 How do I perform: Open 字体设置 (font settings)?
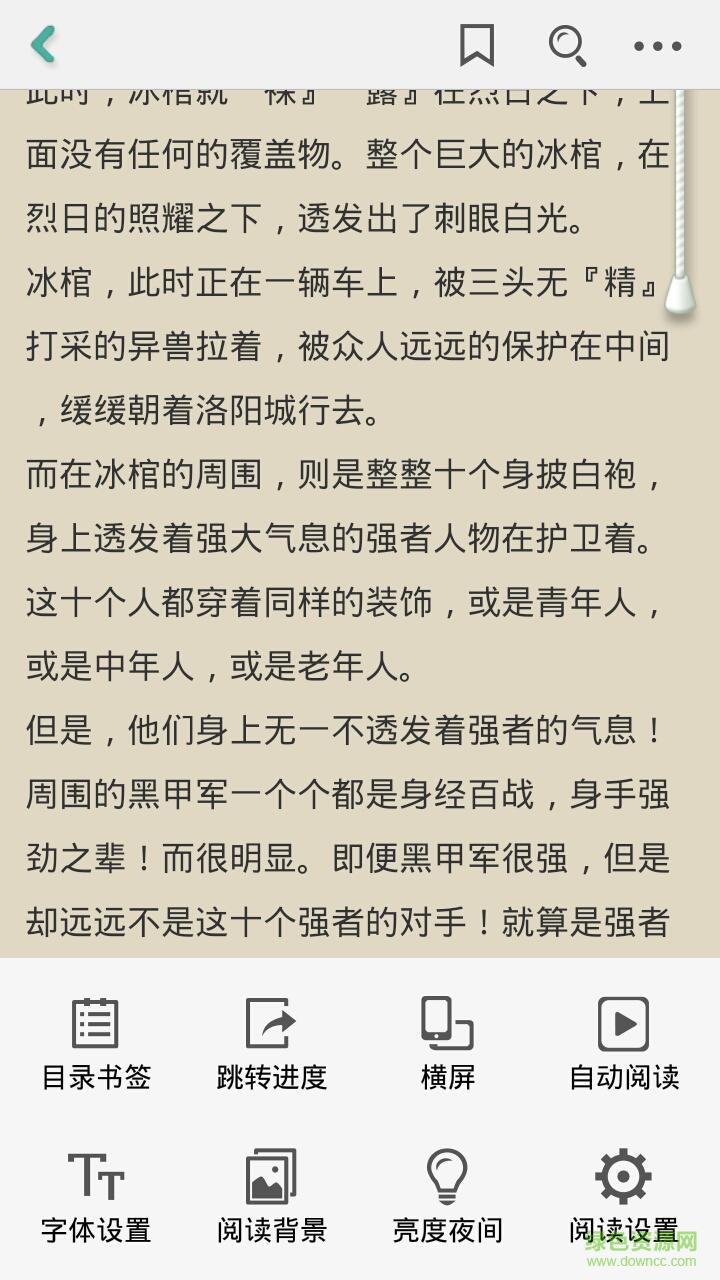coord(96,1197)
